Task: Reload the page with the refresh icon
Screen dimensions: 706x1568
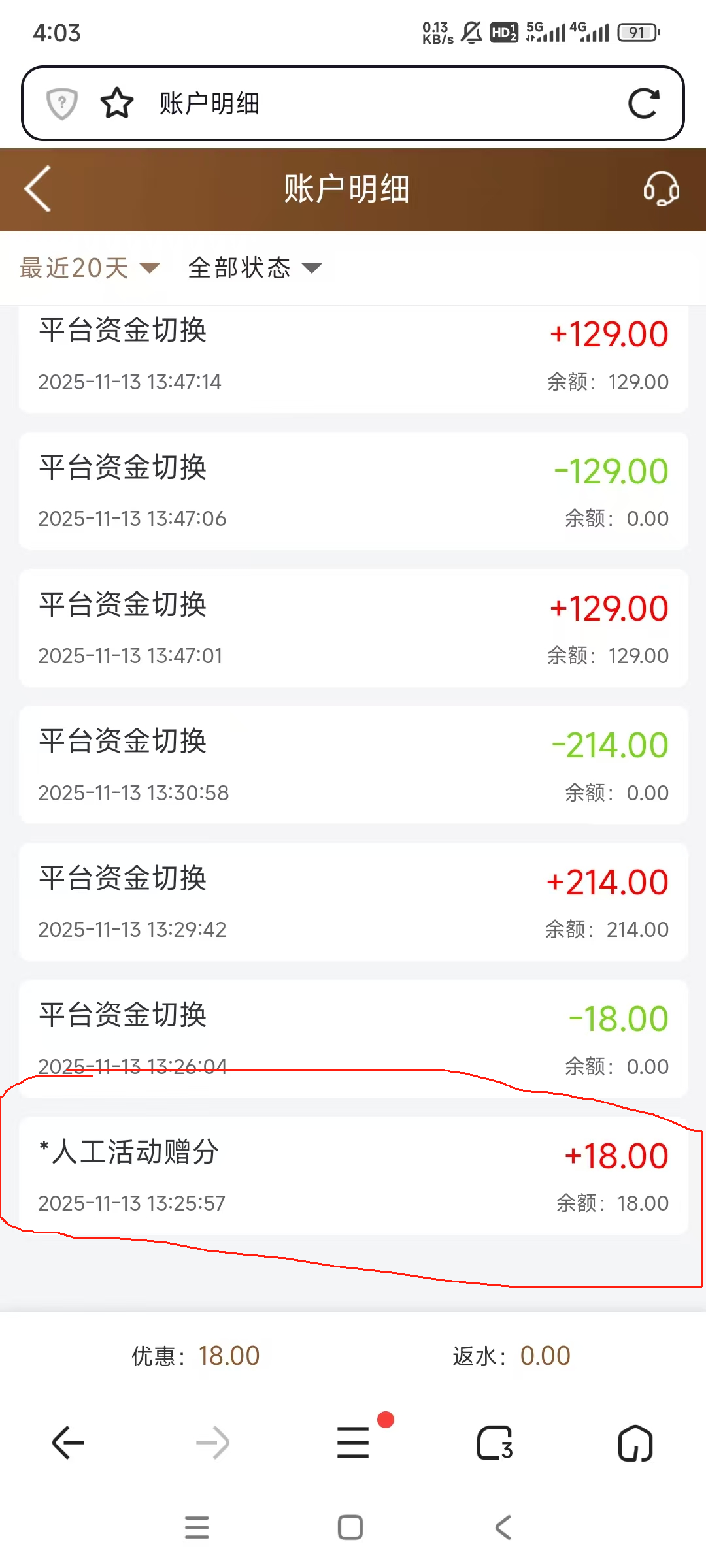Action: pos(643,103)
